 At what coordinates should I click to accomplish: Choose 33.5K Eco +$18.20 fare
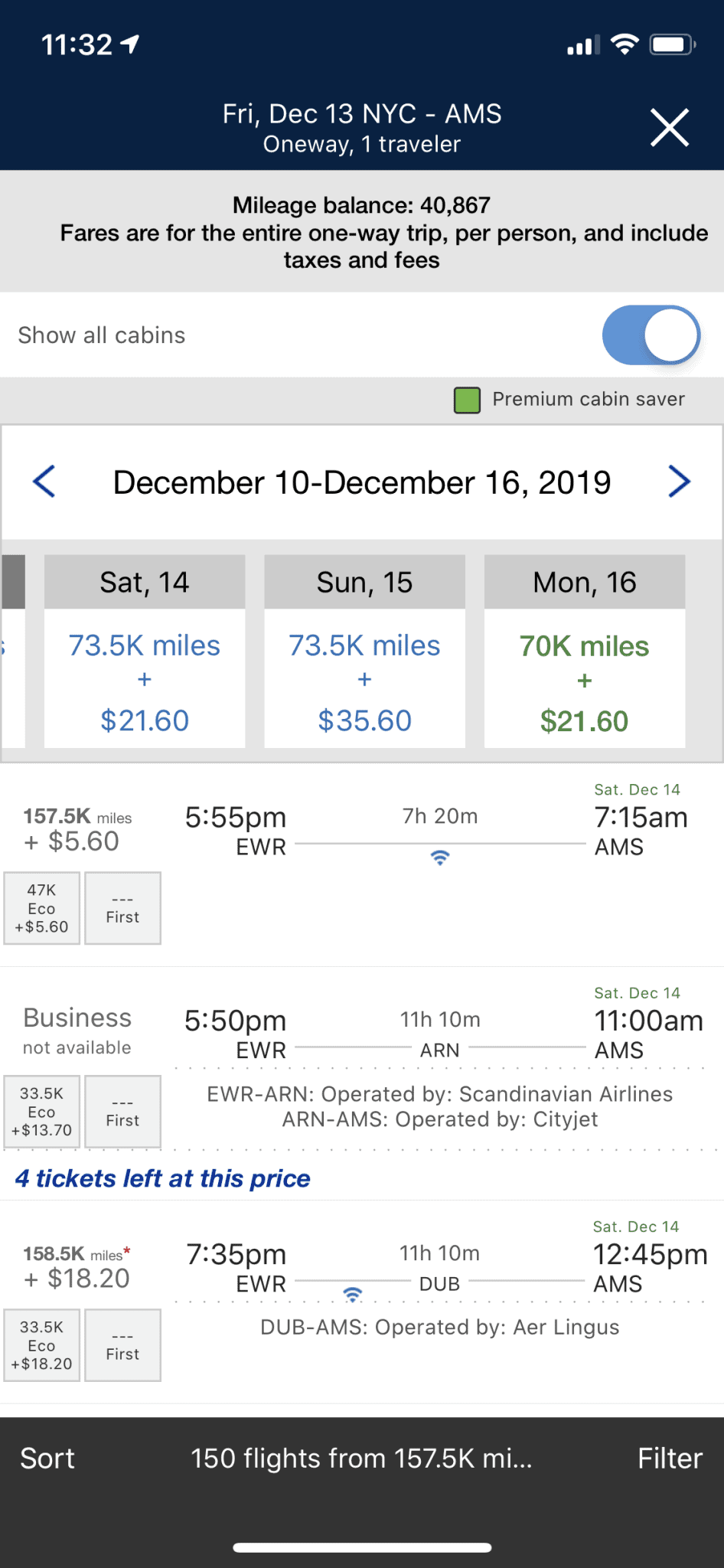coord(42,1345)
